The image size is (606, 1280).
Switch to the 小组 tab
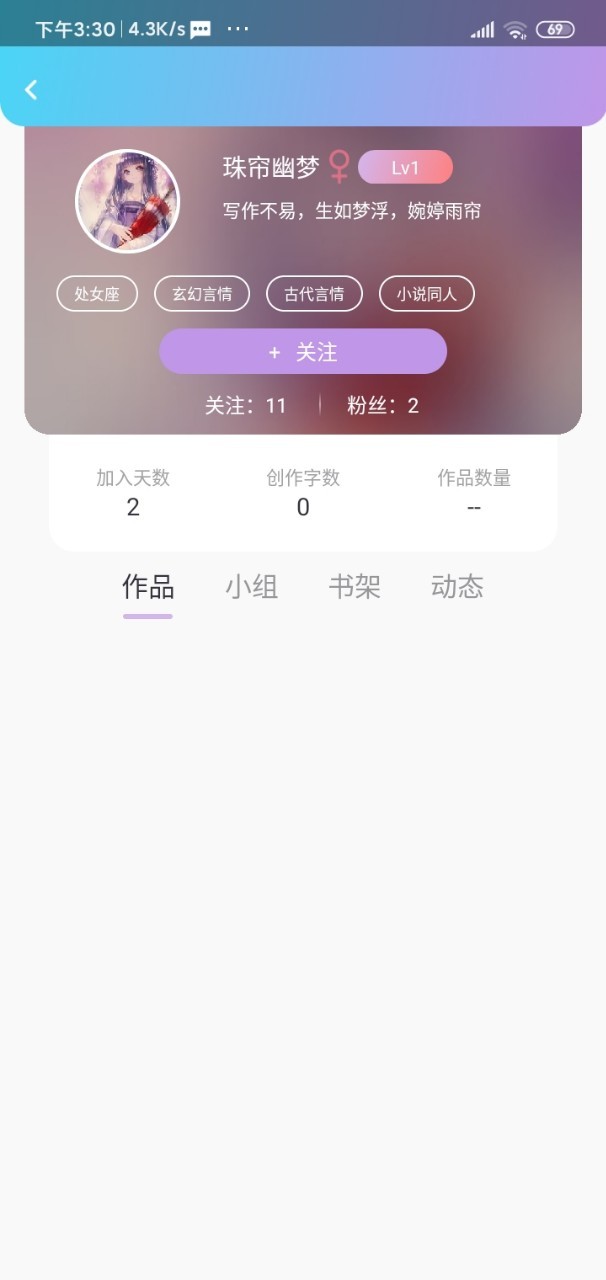point(251,587)
